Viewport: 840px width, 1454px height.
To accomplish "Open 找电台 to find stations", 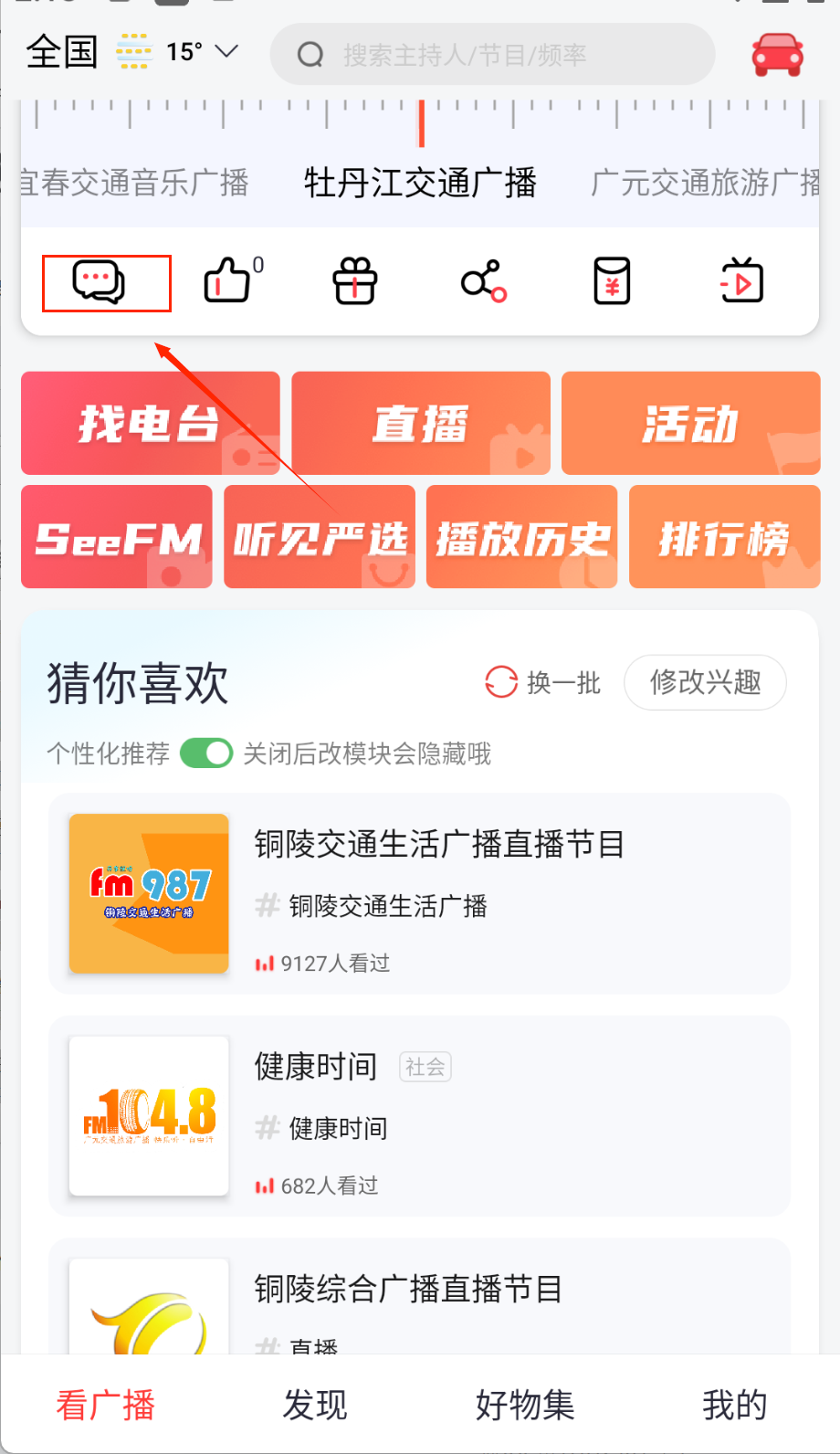I will pos(149,423).
